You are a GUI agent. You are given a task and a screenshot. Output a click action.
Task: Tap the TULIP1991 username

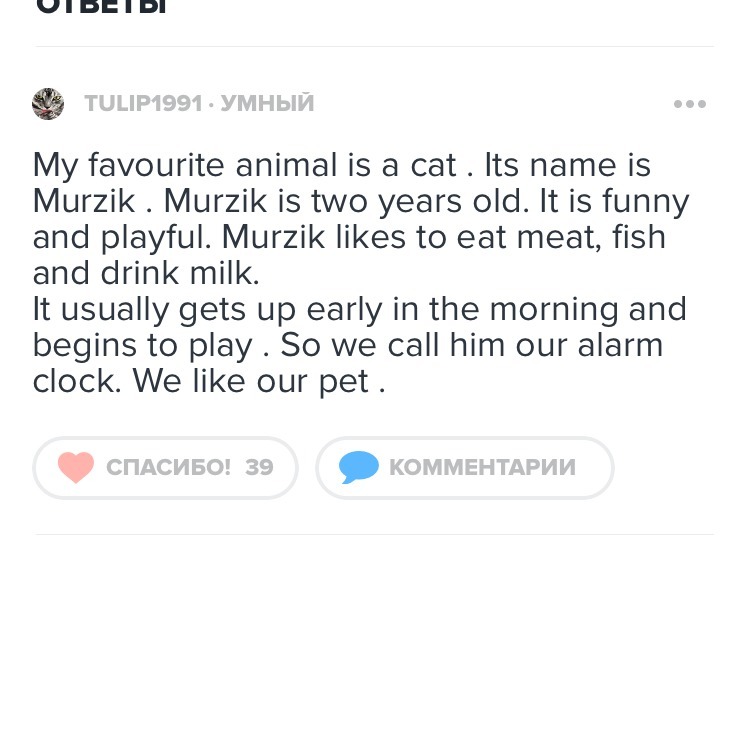pos(143,103)
